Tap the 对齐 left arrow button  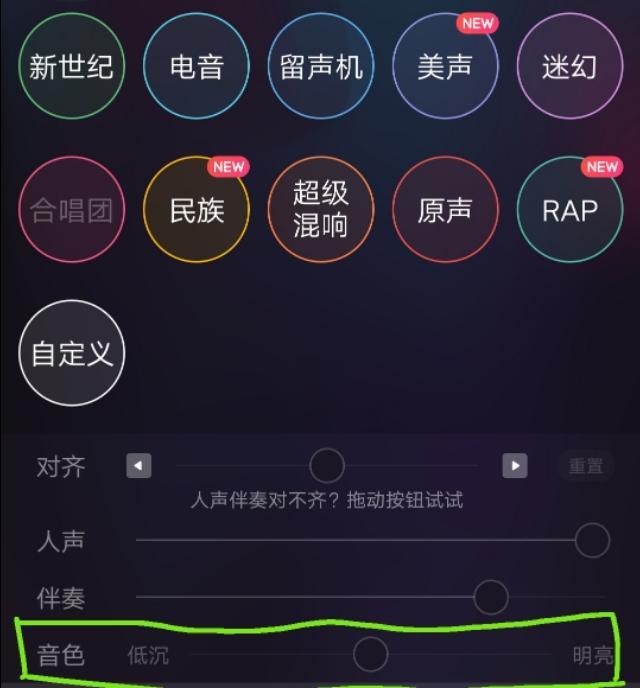[139, 466]
